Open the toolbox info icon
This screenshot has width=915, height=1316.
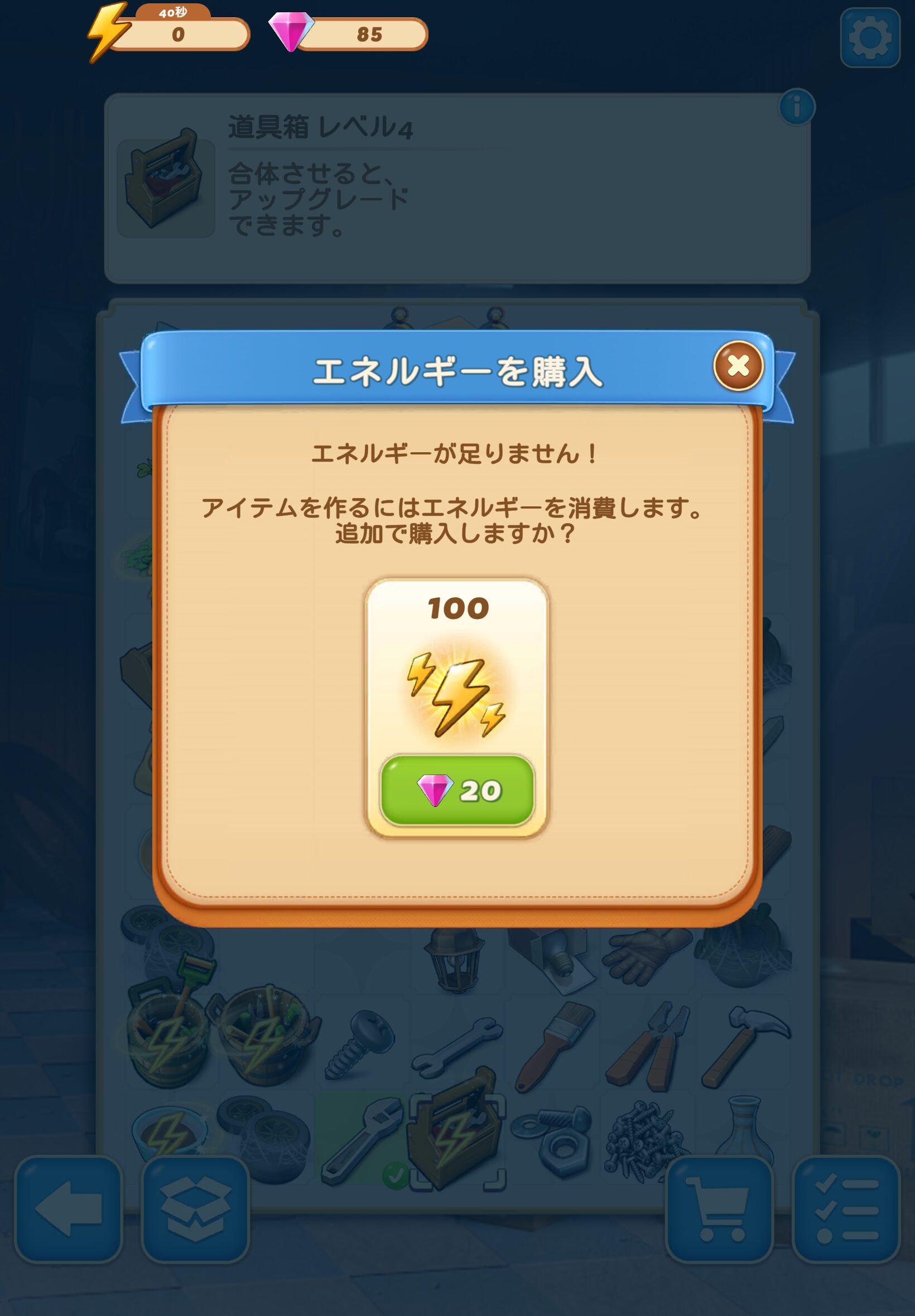796,107
